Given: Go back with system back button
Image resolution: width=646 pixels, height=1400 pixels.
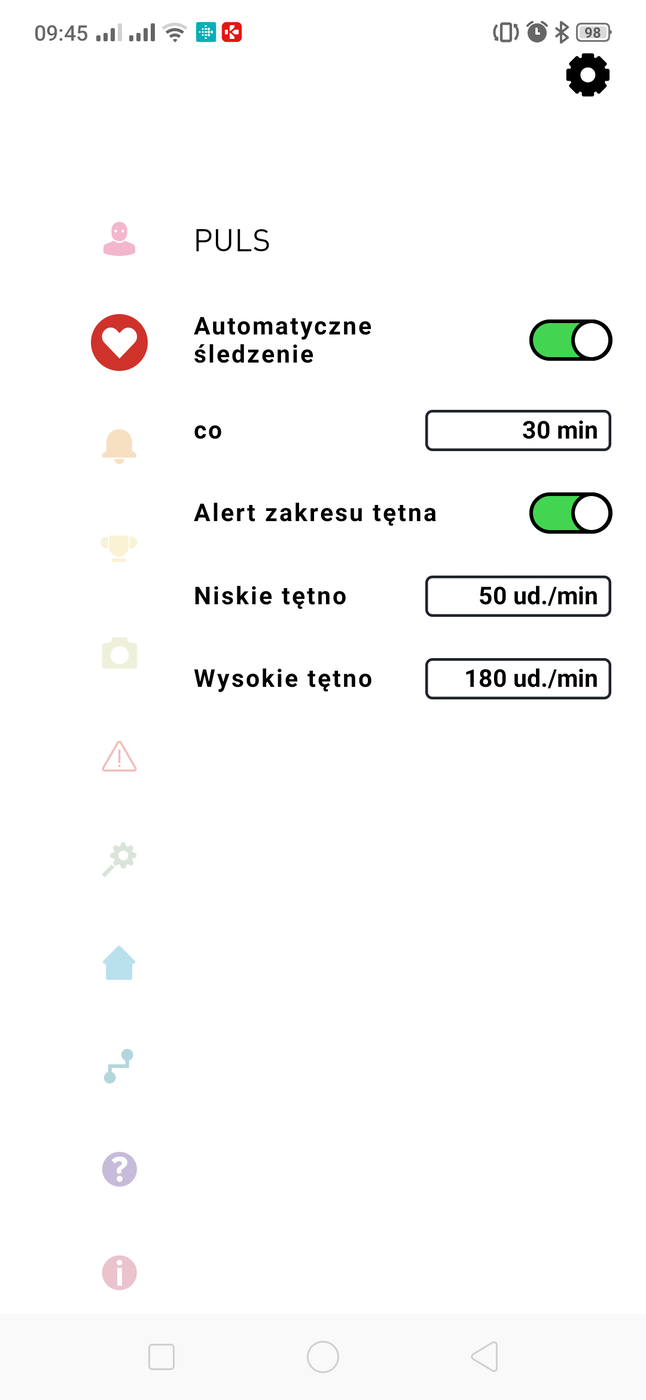Looking at the screenshot, I should [x=485, y=1357].
